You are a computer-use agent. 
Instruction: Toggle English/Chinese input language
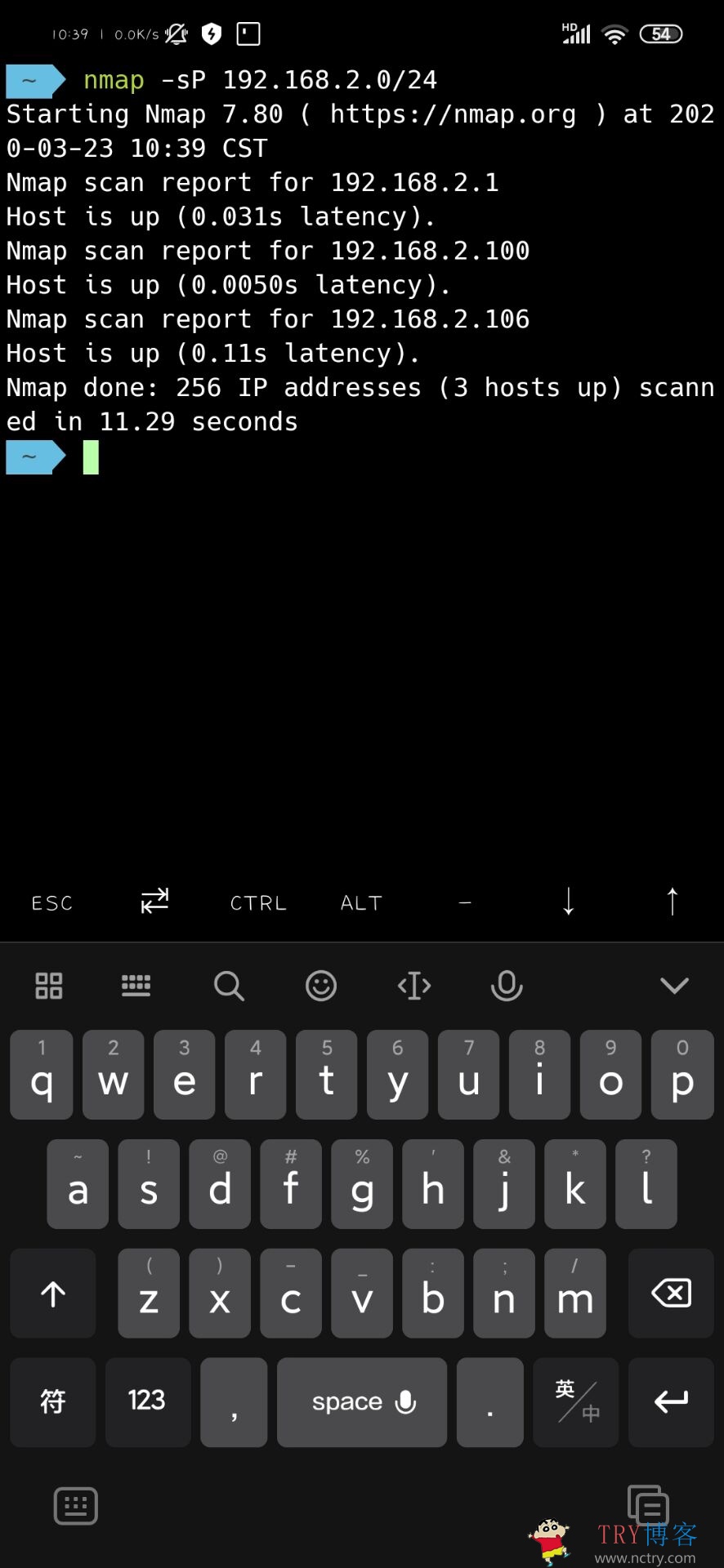point(577,1401)
